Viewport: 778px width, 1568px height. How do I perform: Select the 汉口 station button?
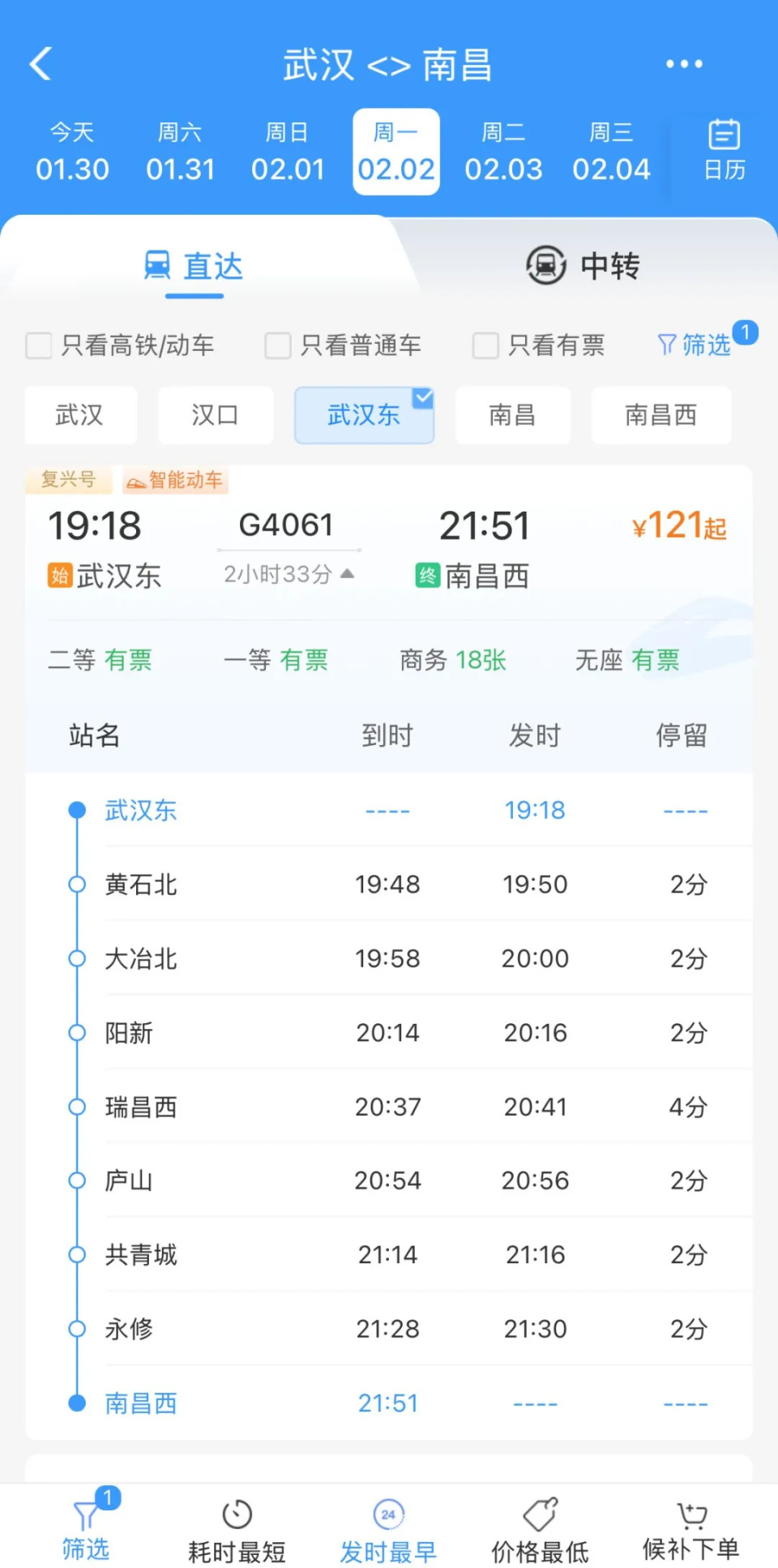(x=216, y=415)
